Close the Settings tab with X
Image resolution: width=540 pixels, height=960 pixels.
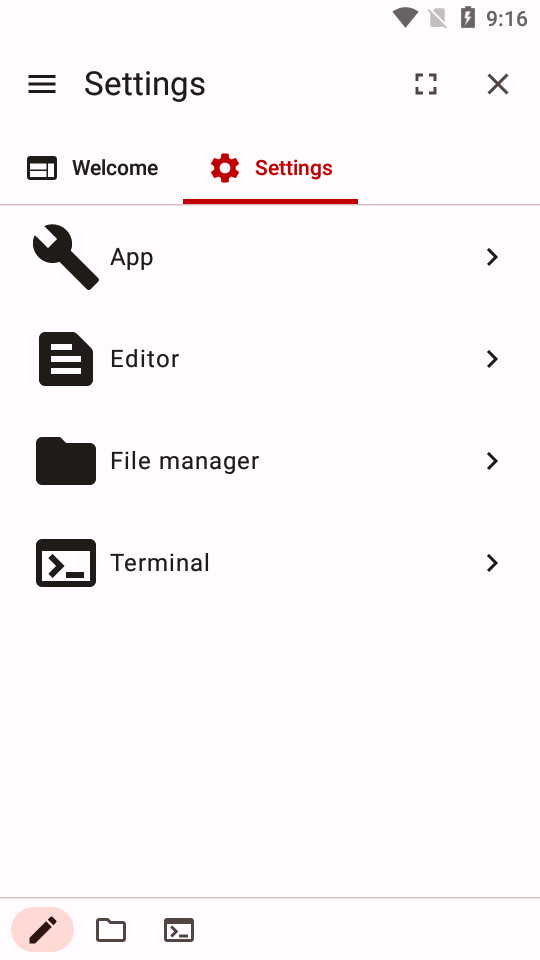click(498, 84)
